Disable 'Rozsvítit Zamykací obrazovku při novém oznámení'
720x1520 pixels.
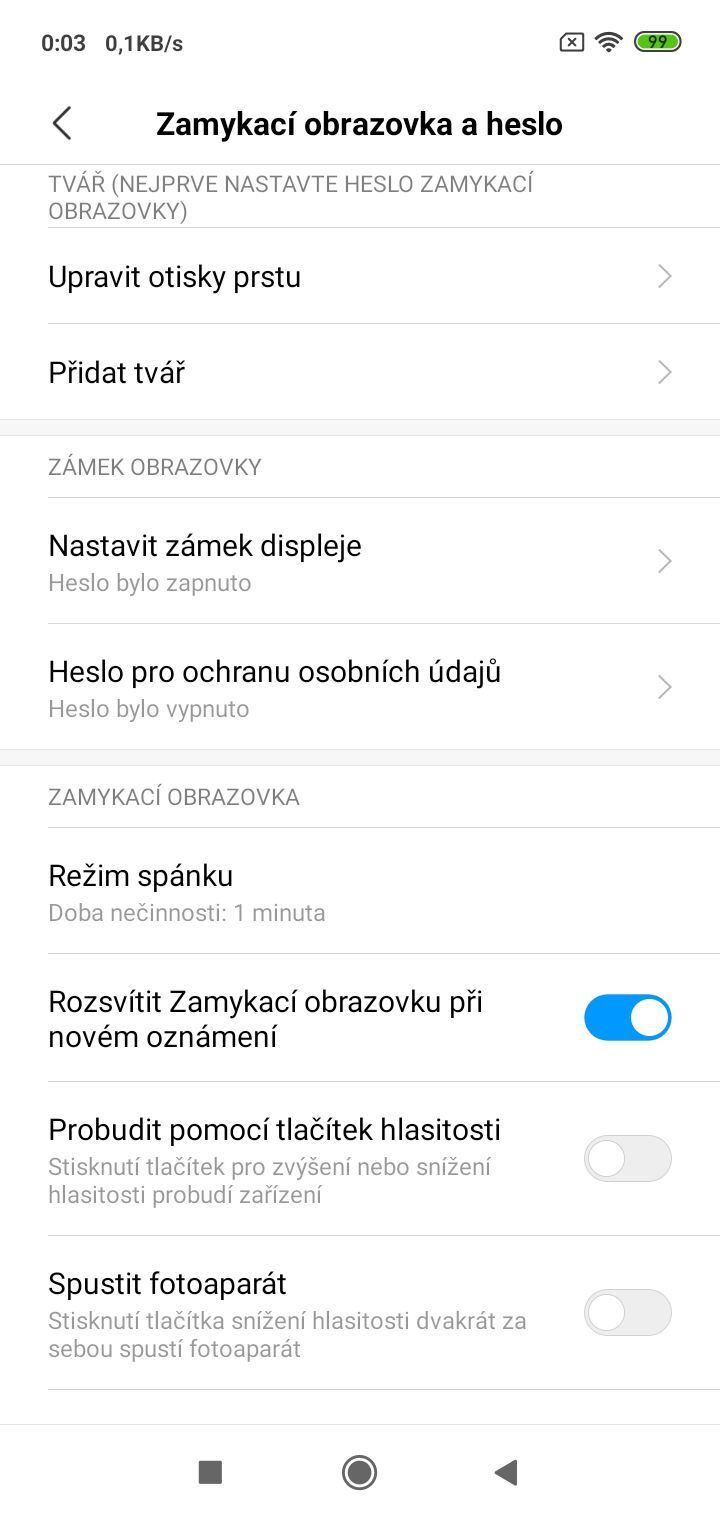click(627, 1016)
